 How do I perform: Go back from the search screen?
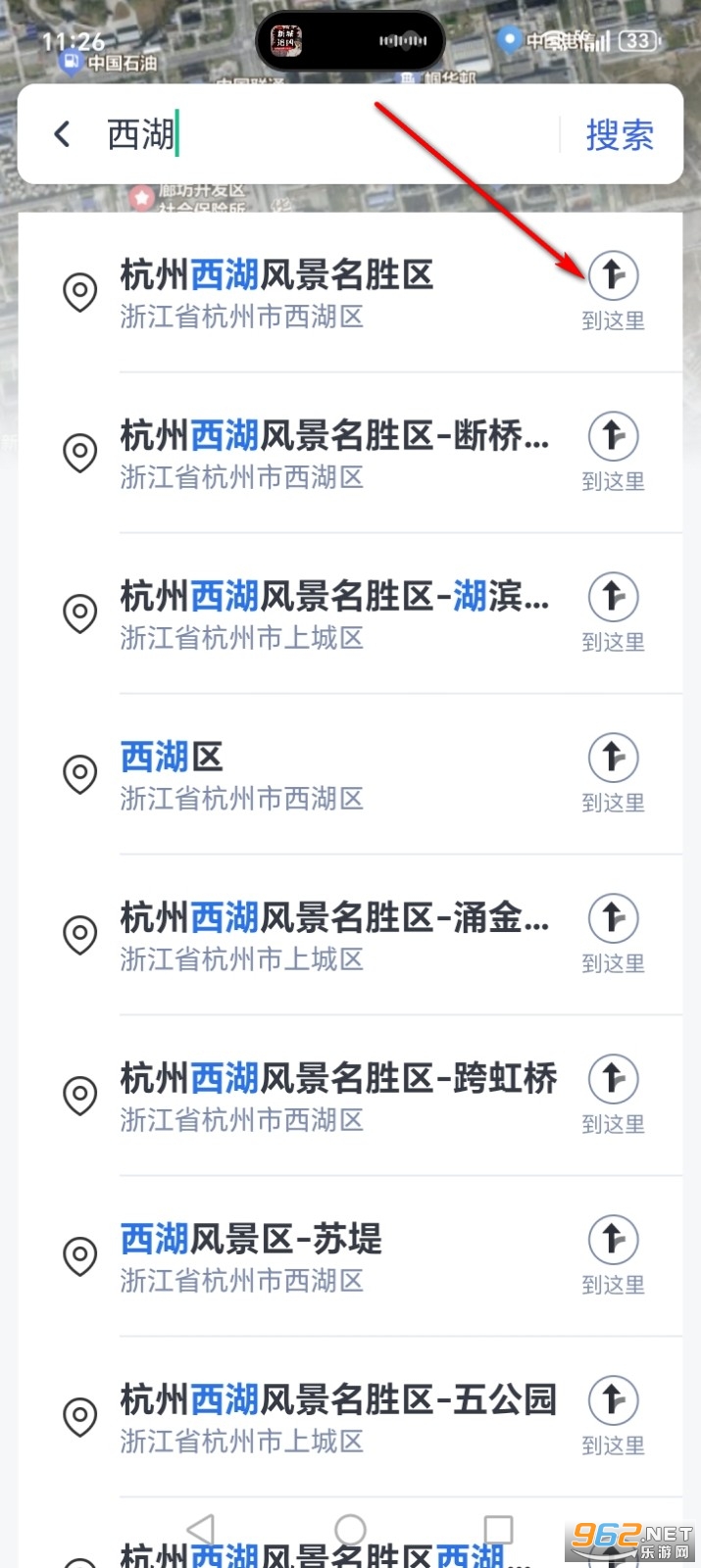click(62, 134)
